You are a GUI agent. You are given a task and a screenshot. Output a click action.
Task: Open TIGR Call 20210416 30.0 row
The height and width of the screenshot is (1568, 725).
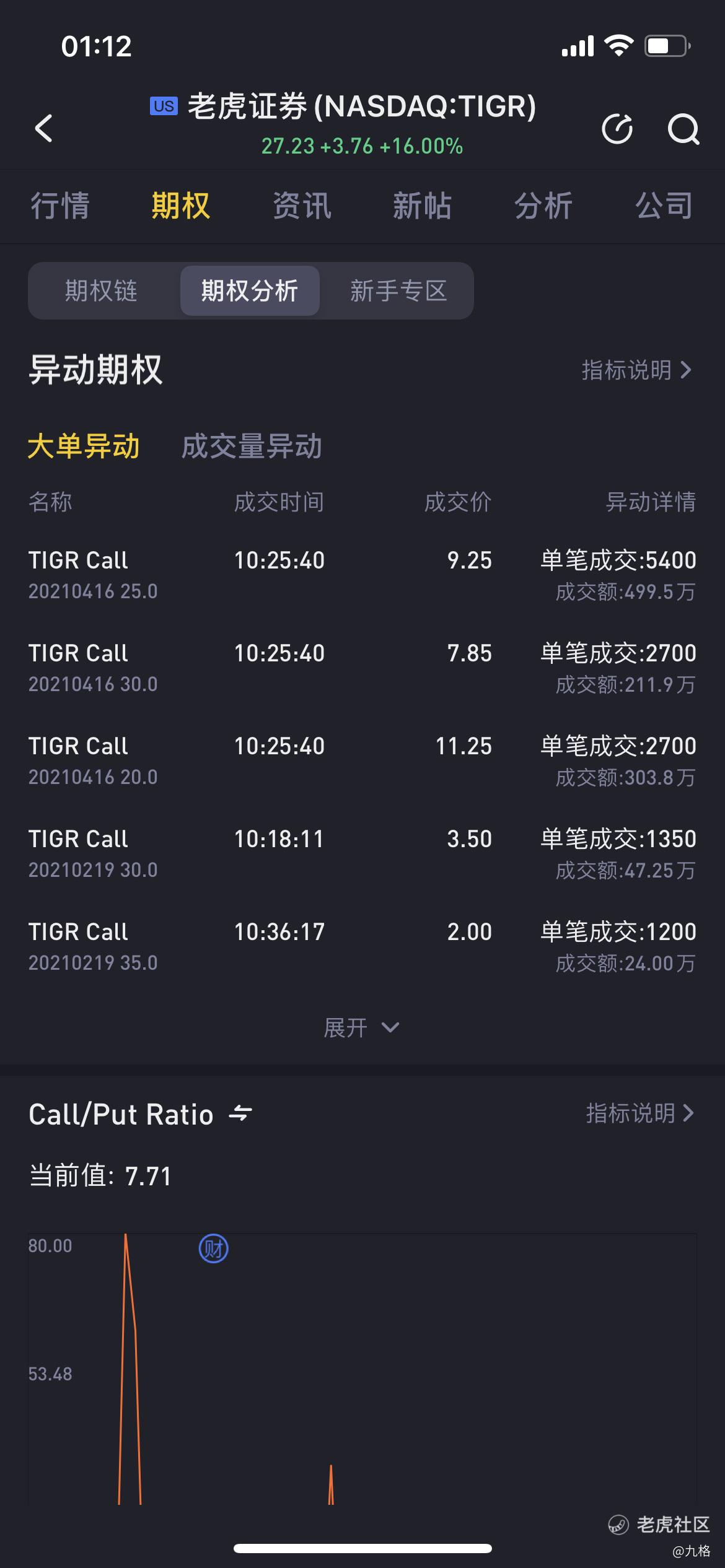(362, 668)
